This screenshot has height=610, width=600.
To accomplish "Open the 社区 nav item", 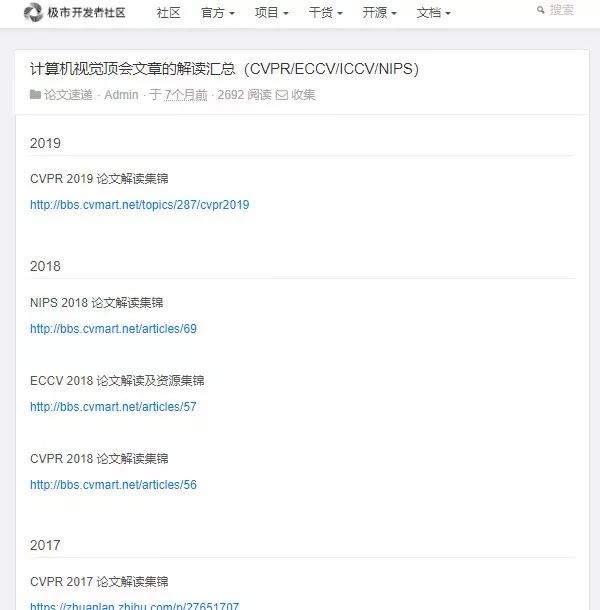I will click(x=168, y=13).
